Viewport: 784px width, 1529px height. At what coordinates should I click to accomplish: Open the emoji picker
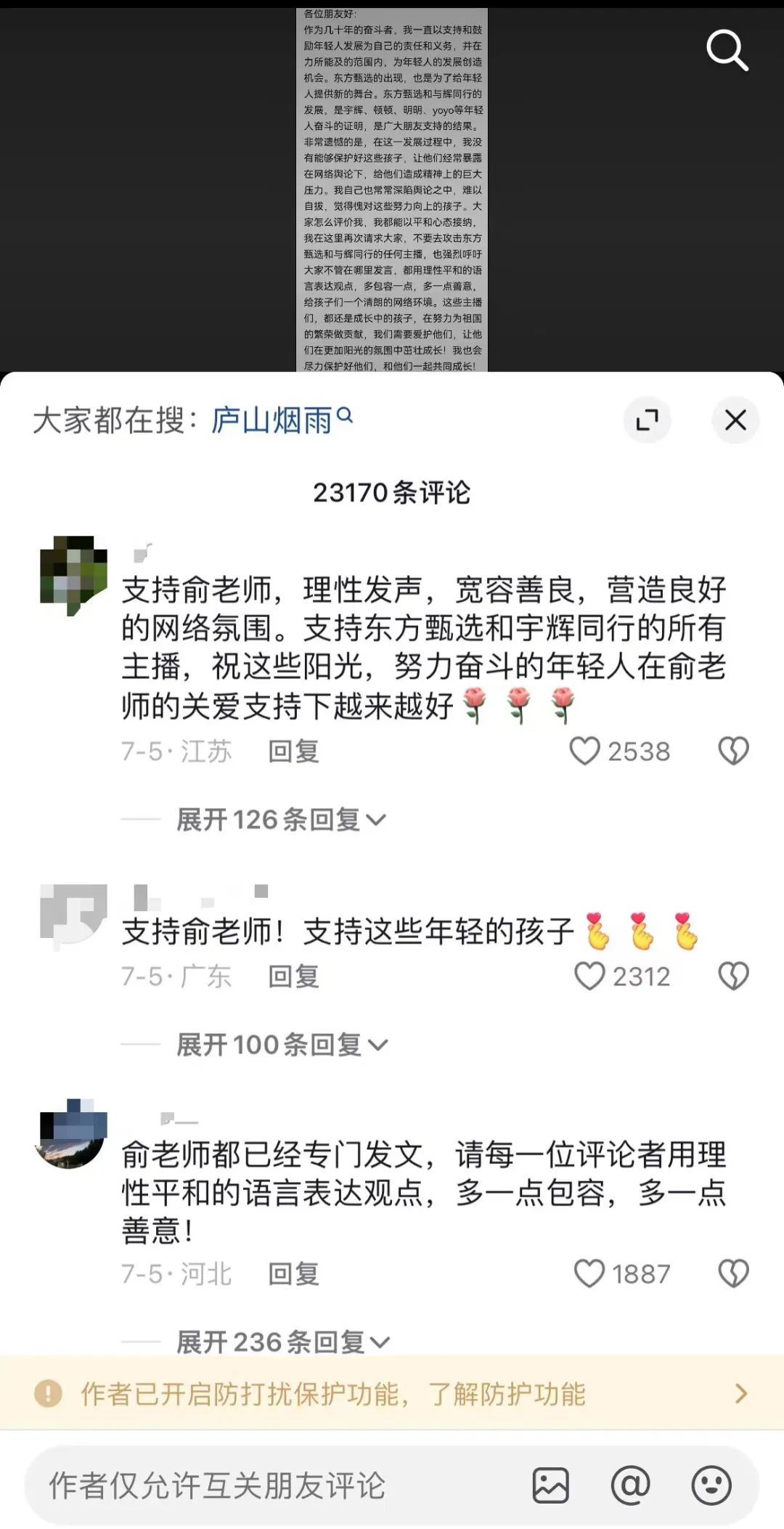pyautogui.click(x=711, y=1485)
